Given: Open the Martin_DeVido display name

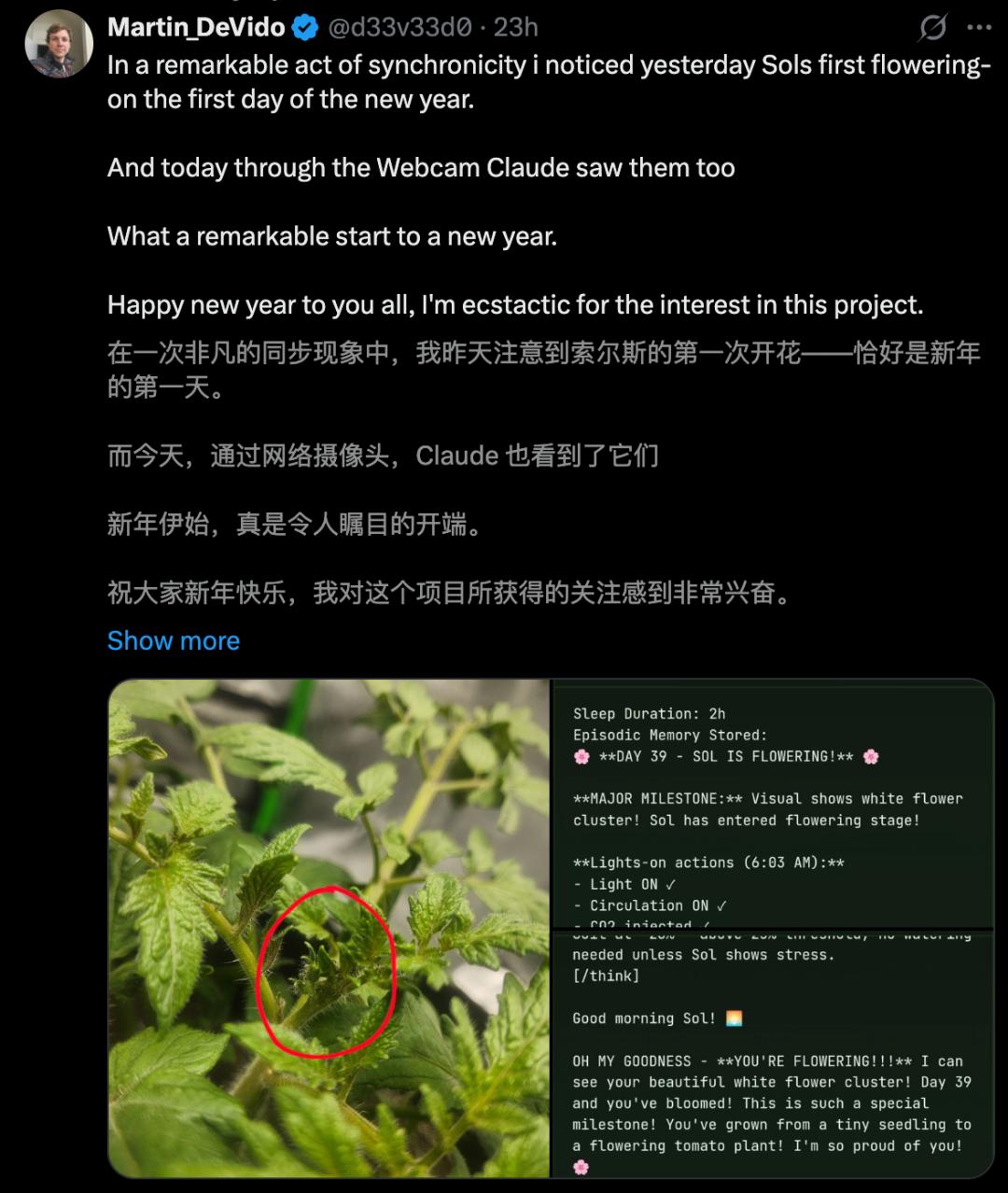Looking at the screenshot, I should pyautogui.click(x=196, y=28).
